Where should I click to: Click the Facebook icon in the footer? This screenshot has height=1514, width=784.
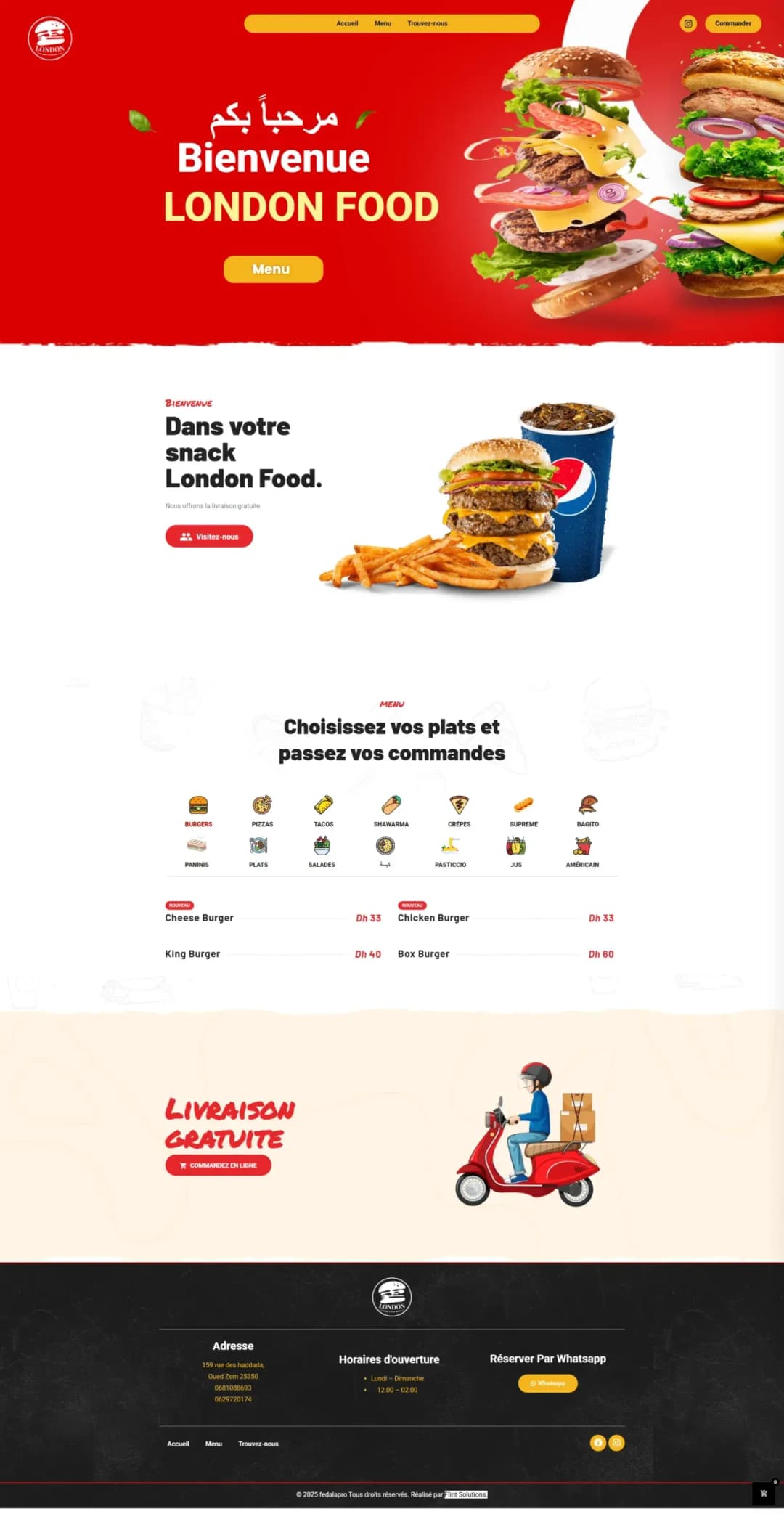(597, 1443)
